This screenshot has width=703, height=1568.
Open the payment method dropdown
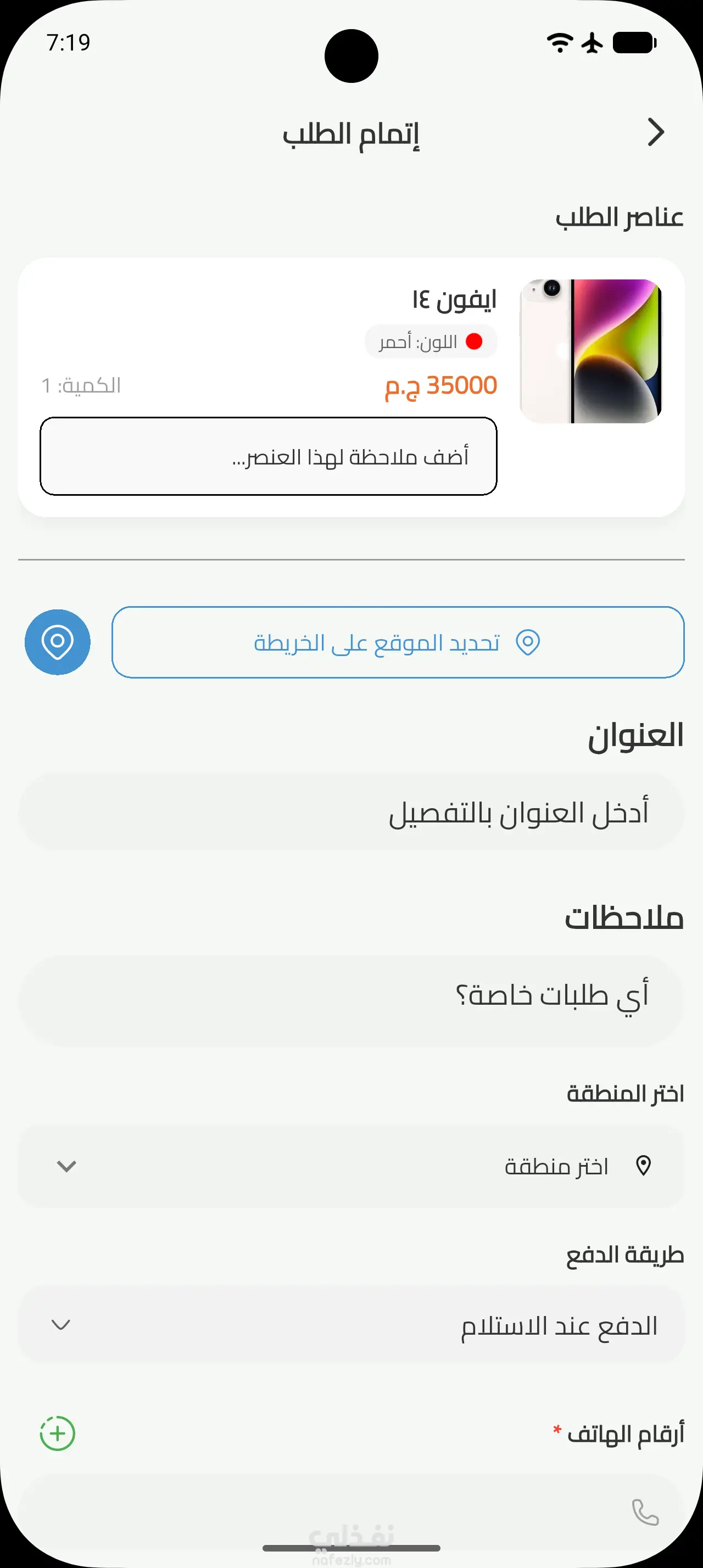[351, 1325]
